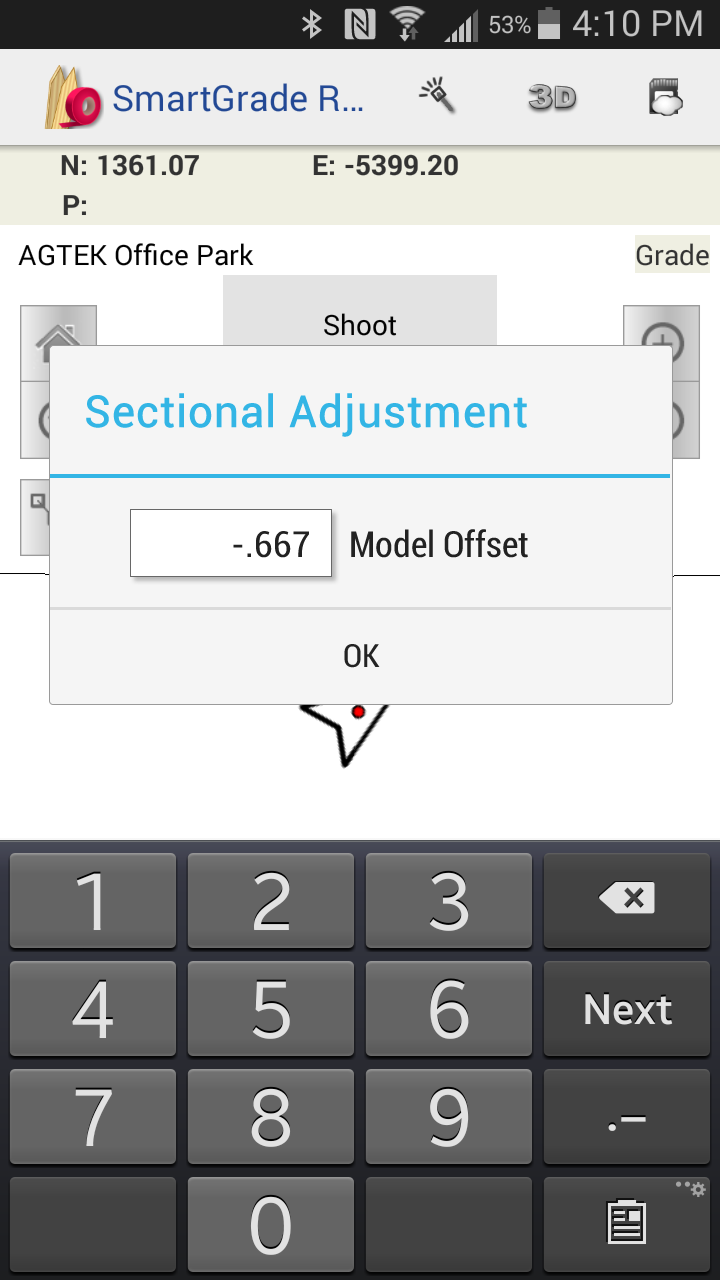Tap the 7 key
720x1280 pixels.
[93, 1118]
